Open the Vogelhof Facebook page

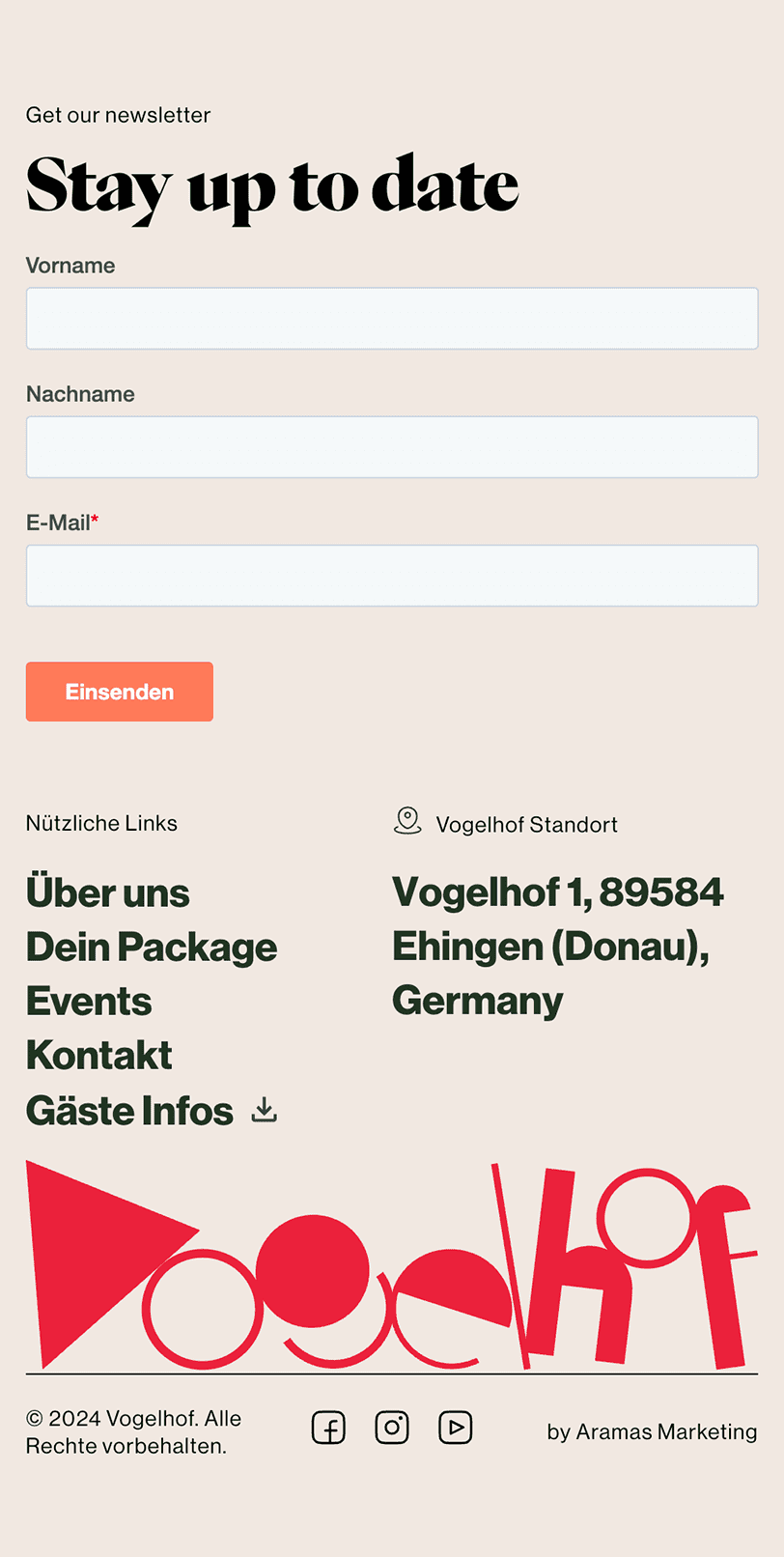(328, 1428)
